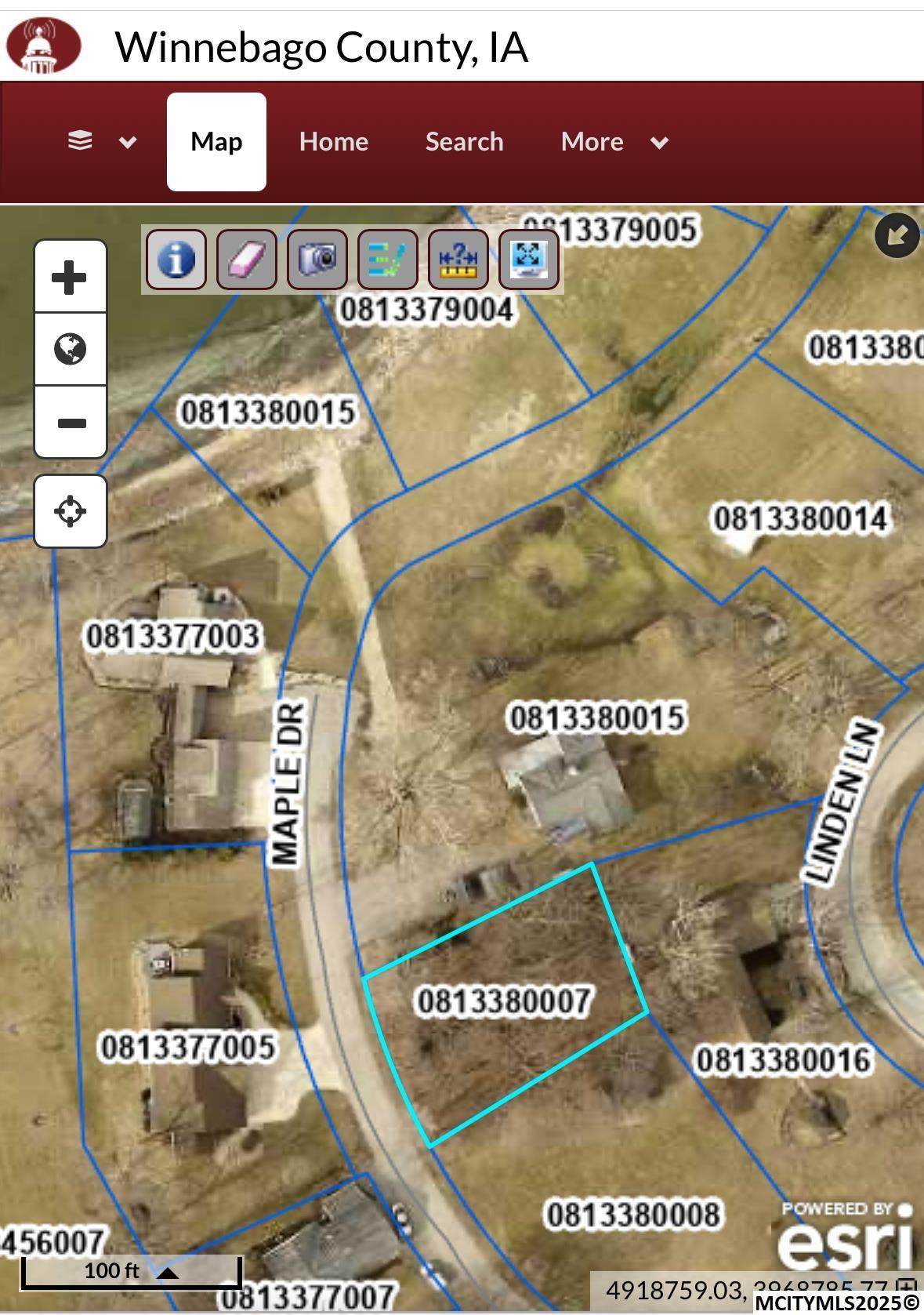Image resolution: width=924 pixels, height=1315 pixels.
Task: Select the identify info tool
Action: 176,259
